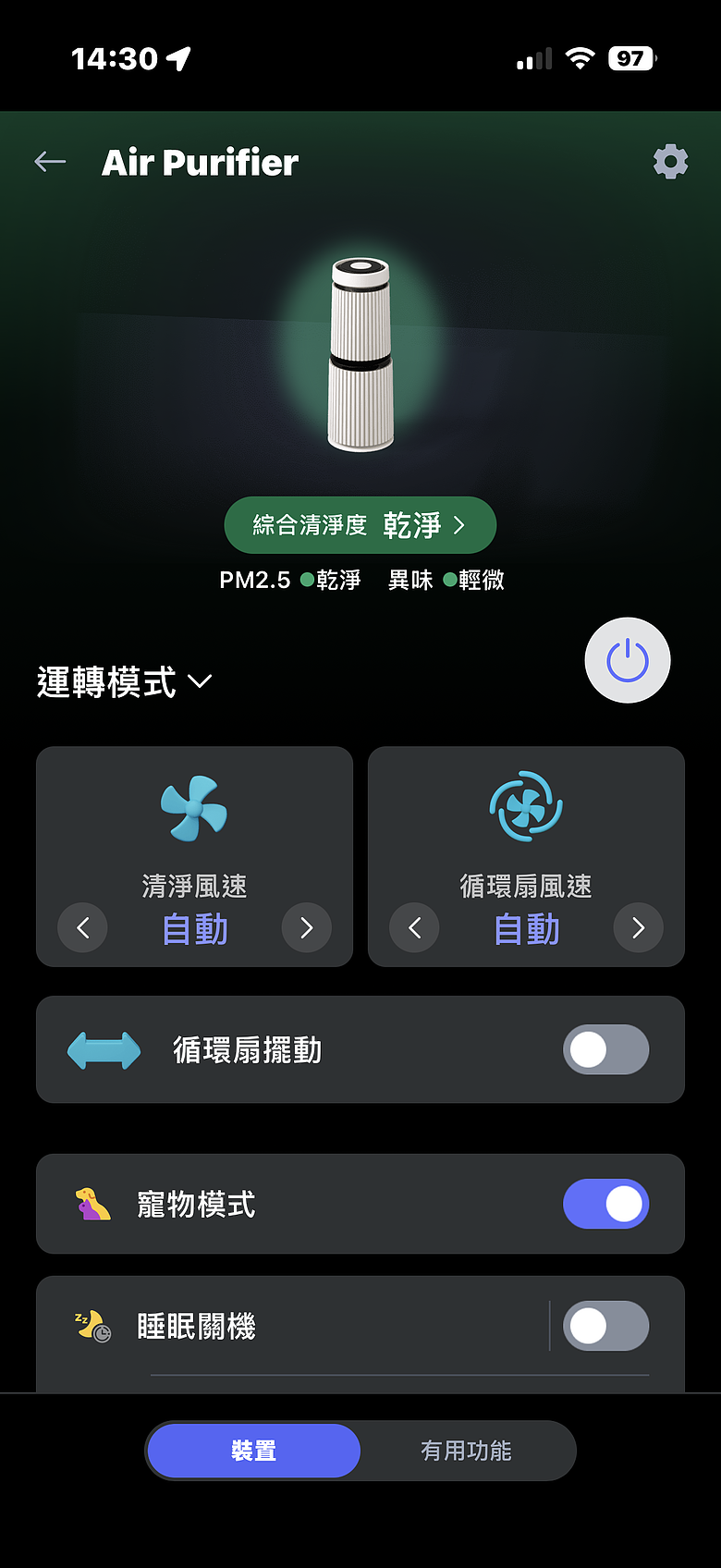Go back using the arrow icon
The width and height of the screenshot is (721, 1568).
click(x=50, y=162)
